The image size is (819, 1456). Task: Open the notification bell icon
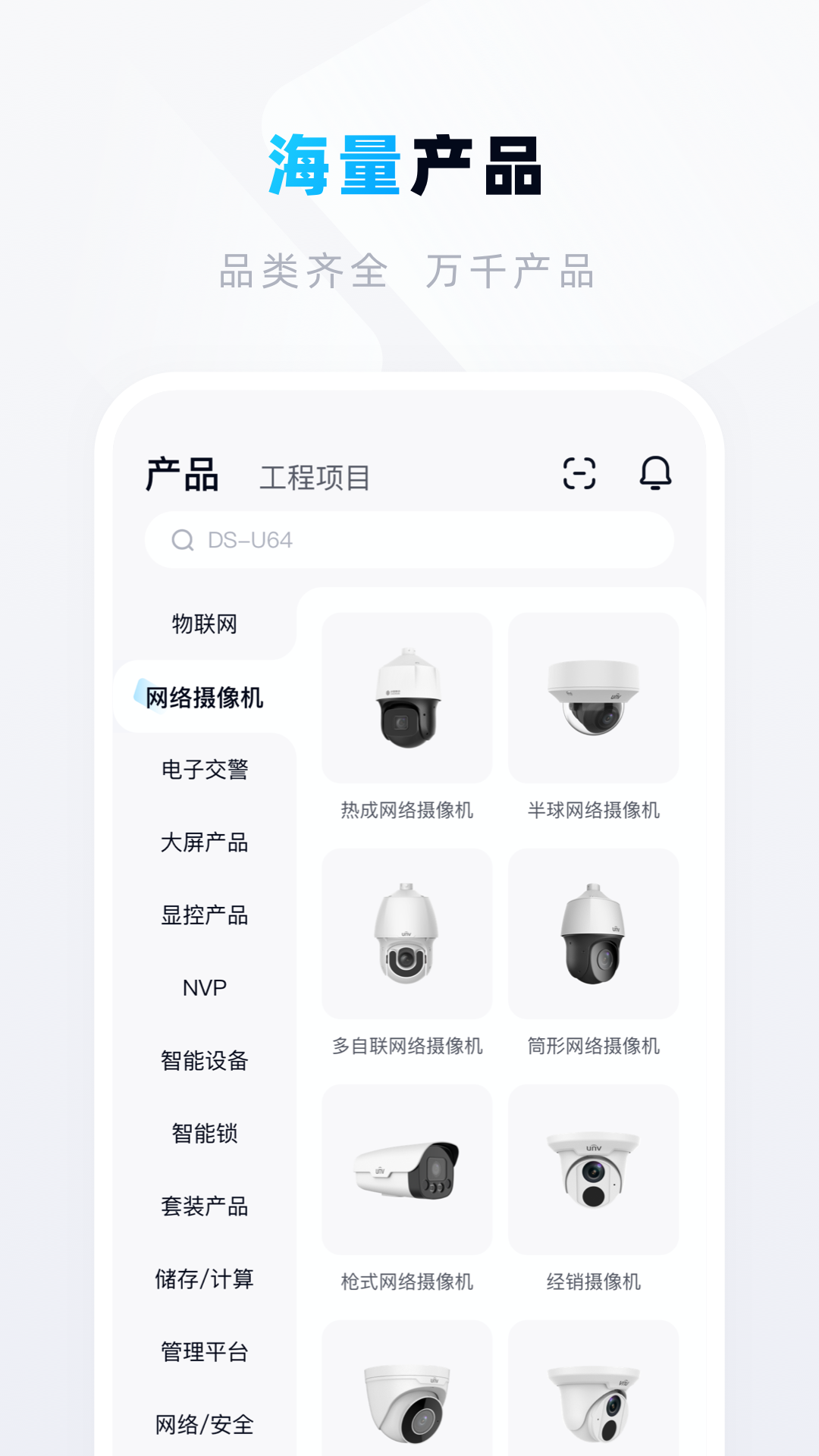coord(657,475)
